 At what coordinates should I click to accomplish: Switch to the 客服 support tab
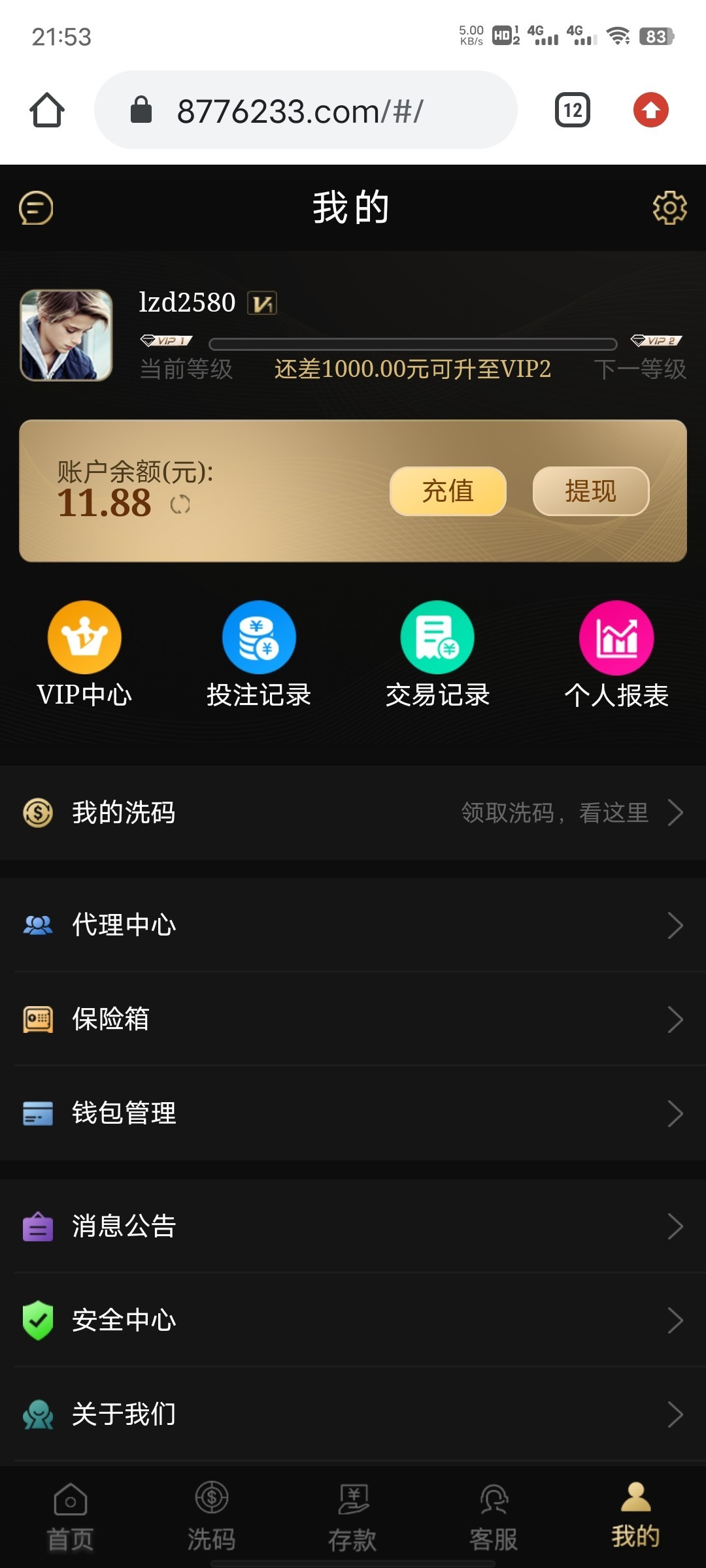coord(494,1516)
